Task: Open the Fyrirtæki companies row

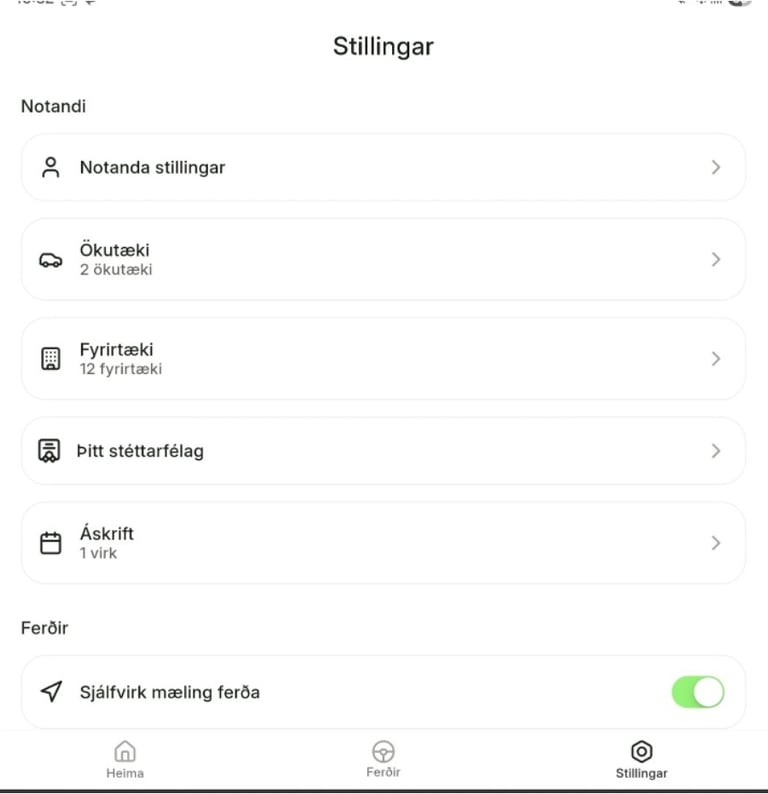Action: (383, 359)
